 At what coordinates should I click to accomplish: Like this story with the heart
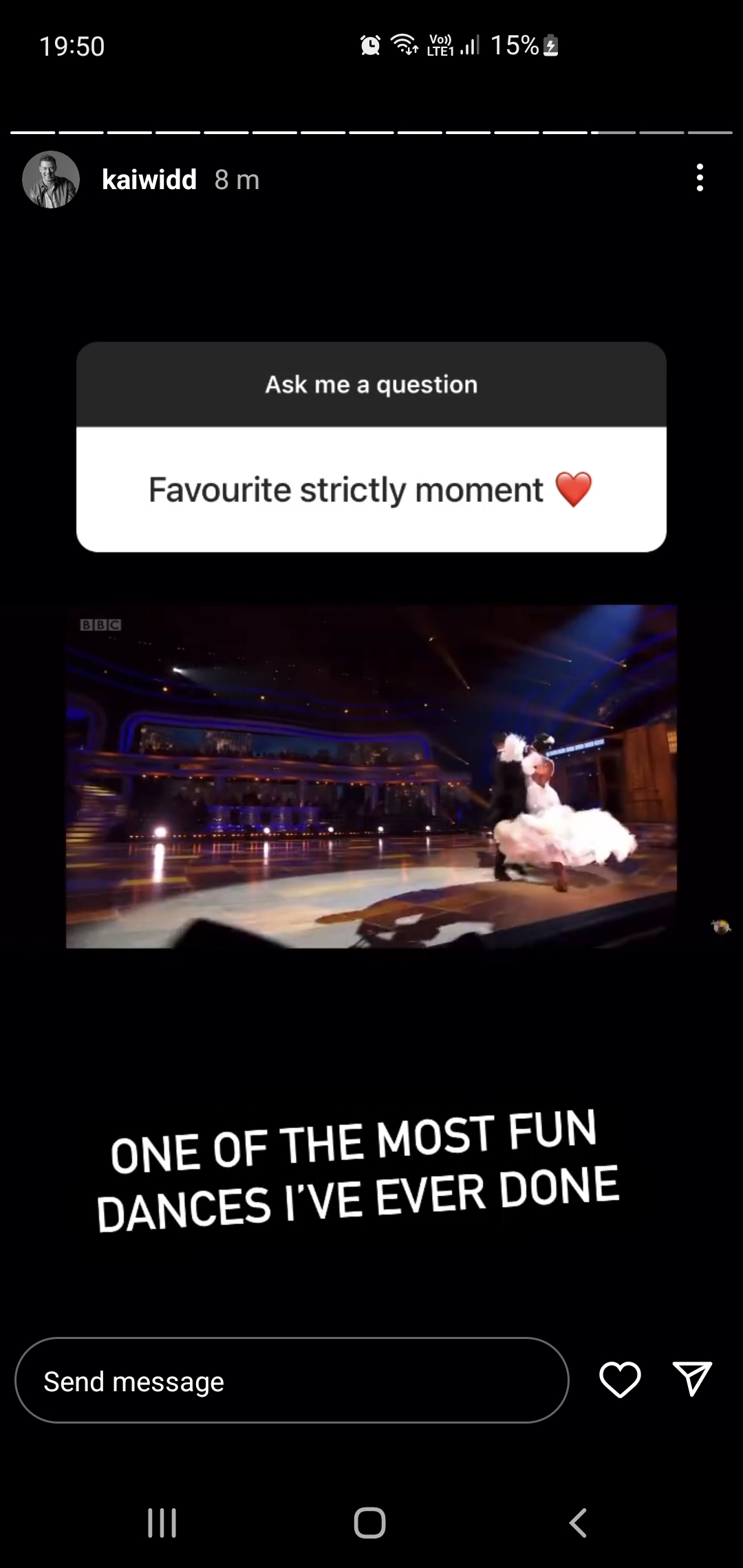click(620, 1380)
